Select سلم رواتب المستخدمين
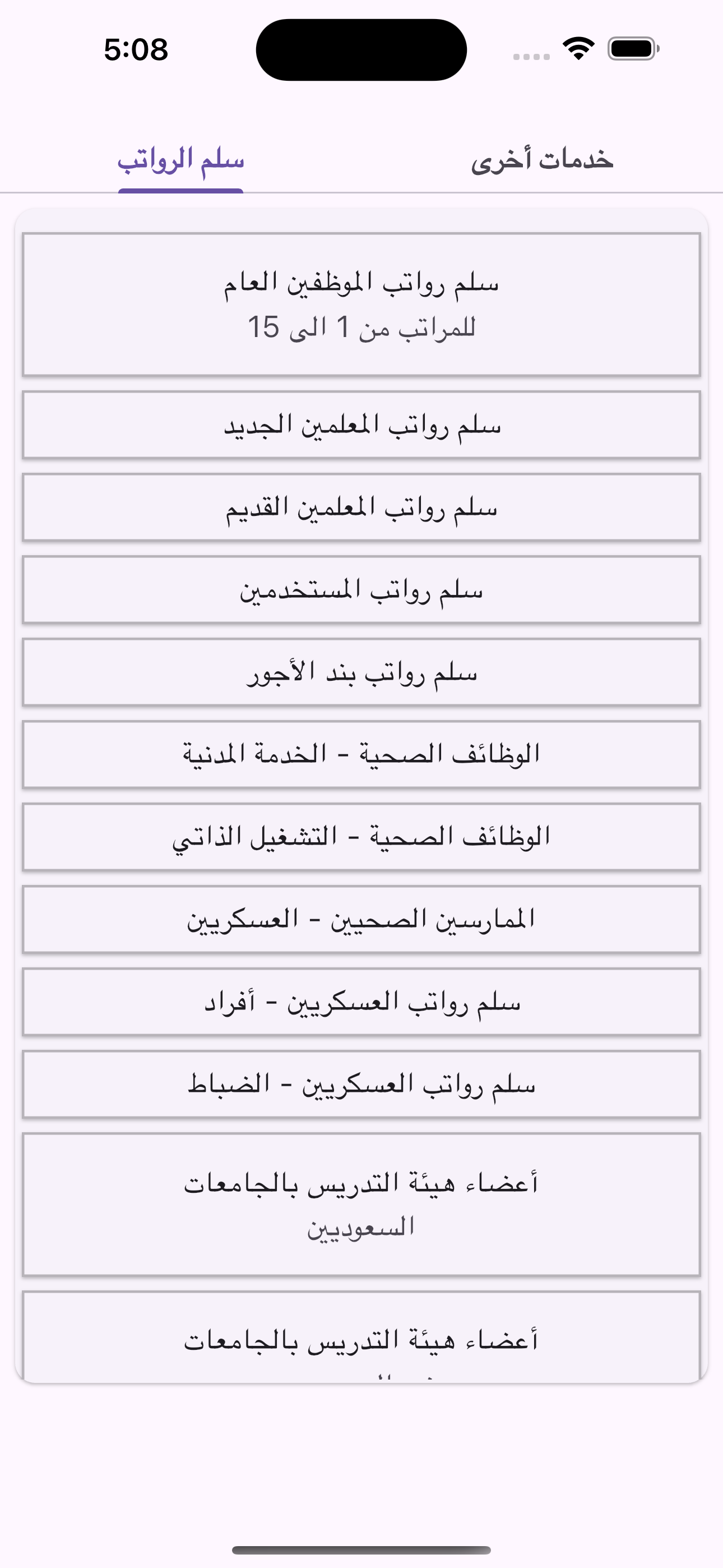Image resolution: width=723 pixels, height=1568 pixels. click(x=361, y=591)
